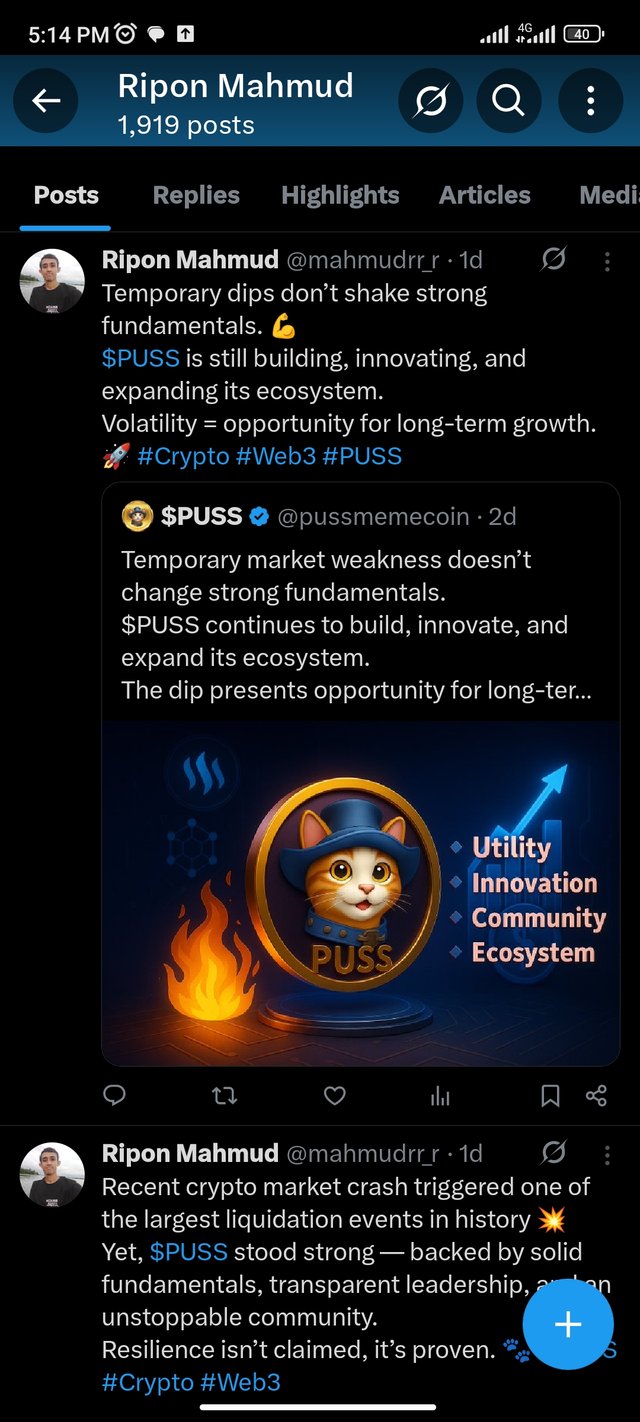The width and height of the screenshot is (640, 1422).
Task: View analytics of the 'Temporary dips' post
Action: (440, 1096)
